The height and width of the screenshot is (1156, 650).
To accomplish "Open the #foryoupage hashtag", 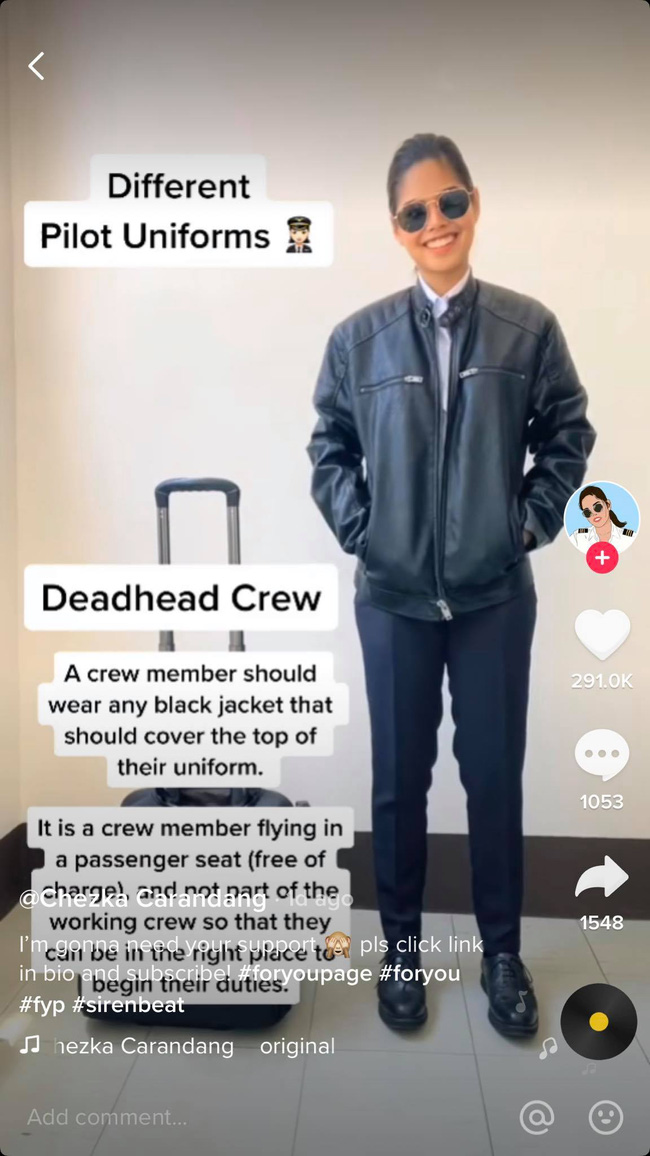I will pos(305,974).
